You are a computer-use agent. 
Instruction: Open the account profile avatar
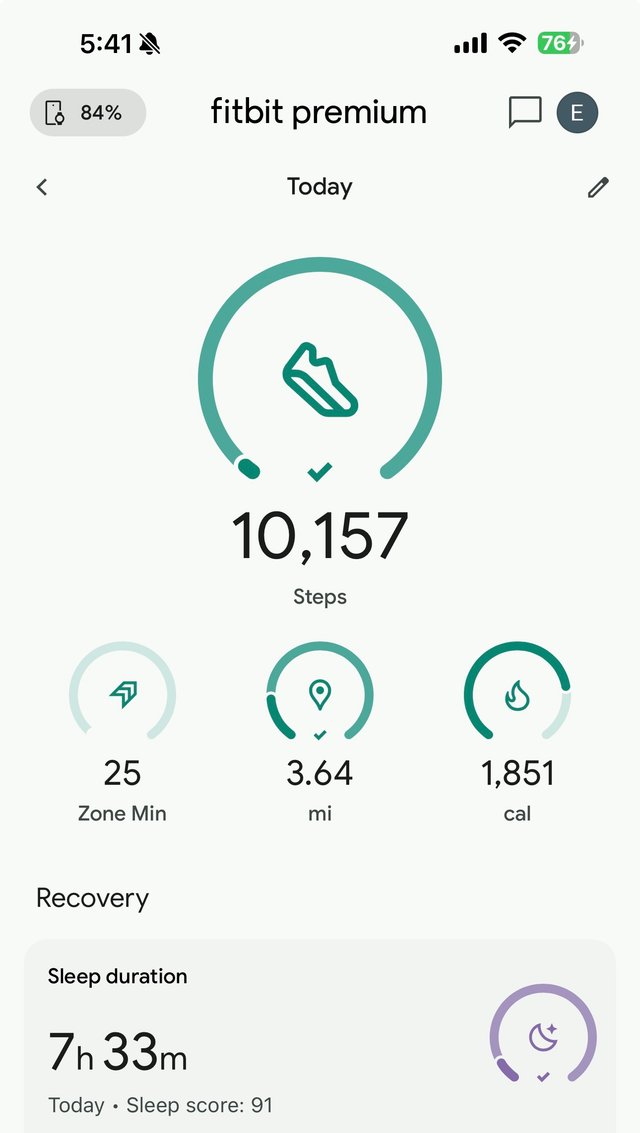[x=577, y=113]
